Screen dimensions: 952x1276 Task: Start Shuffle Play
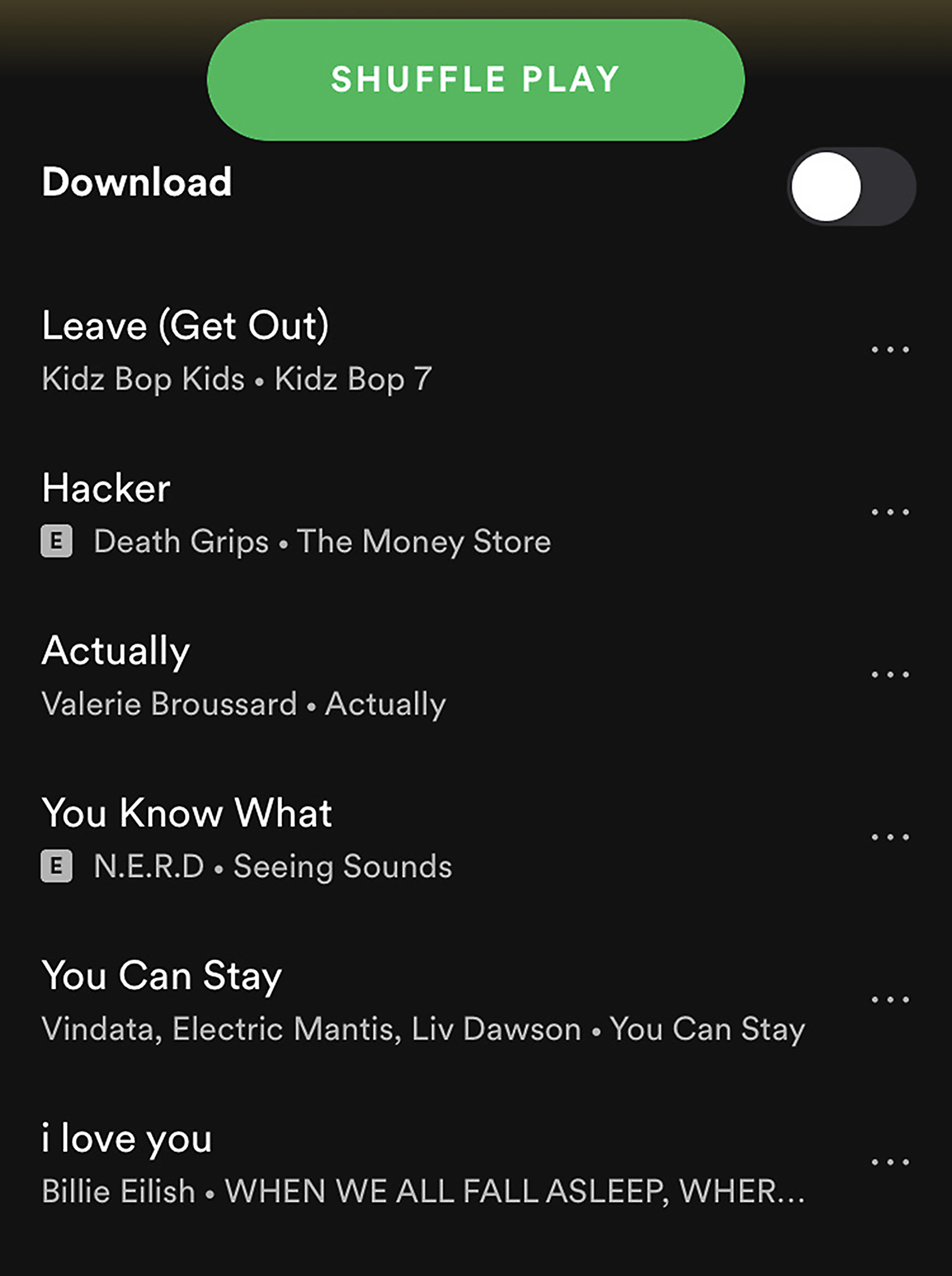click(475, 80)
